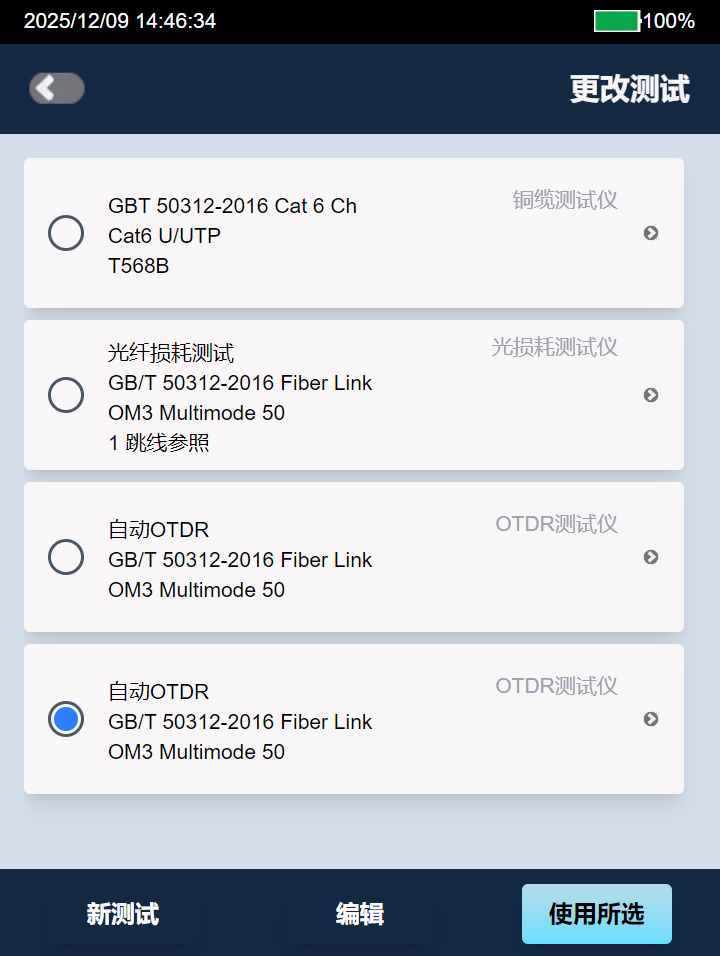Select the GBT 50312-2016 Cat 6 Ch radio button

point(66,233)
